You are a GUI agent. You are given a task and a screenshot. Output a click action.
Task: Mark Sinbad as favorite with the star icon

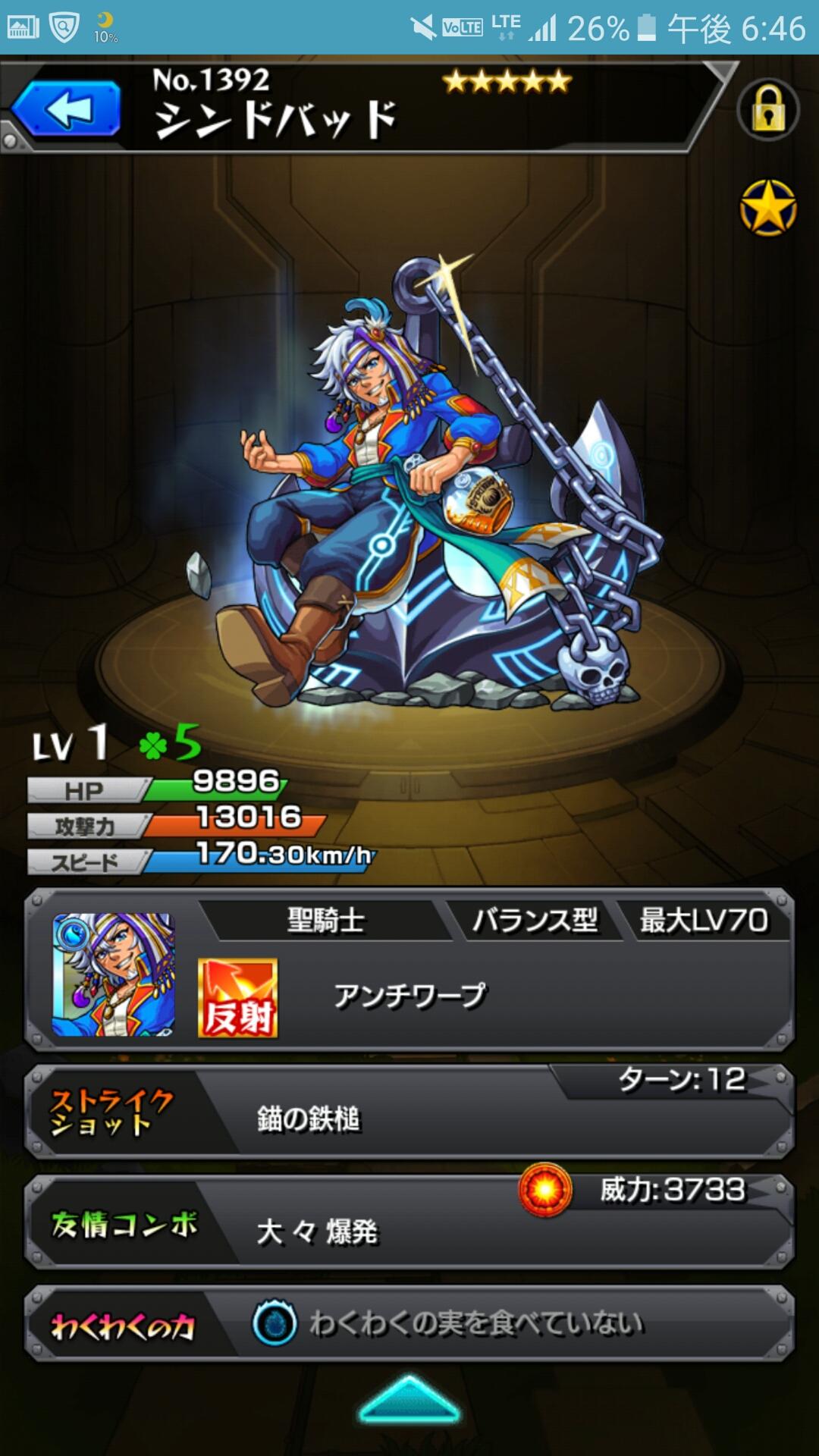[767, 208]
